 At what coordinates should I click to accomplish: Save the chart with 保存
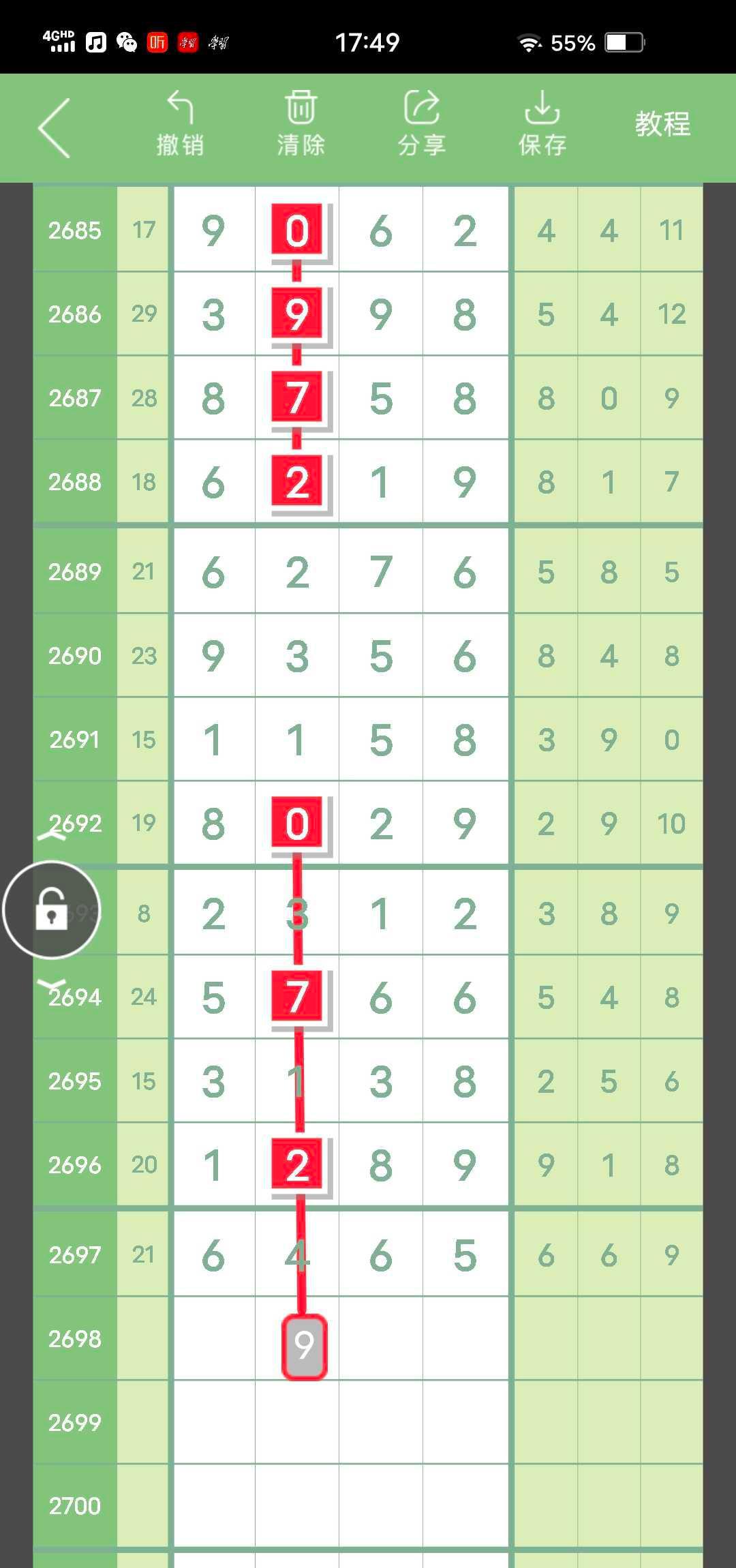542,124
